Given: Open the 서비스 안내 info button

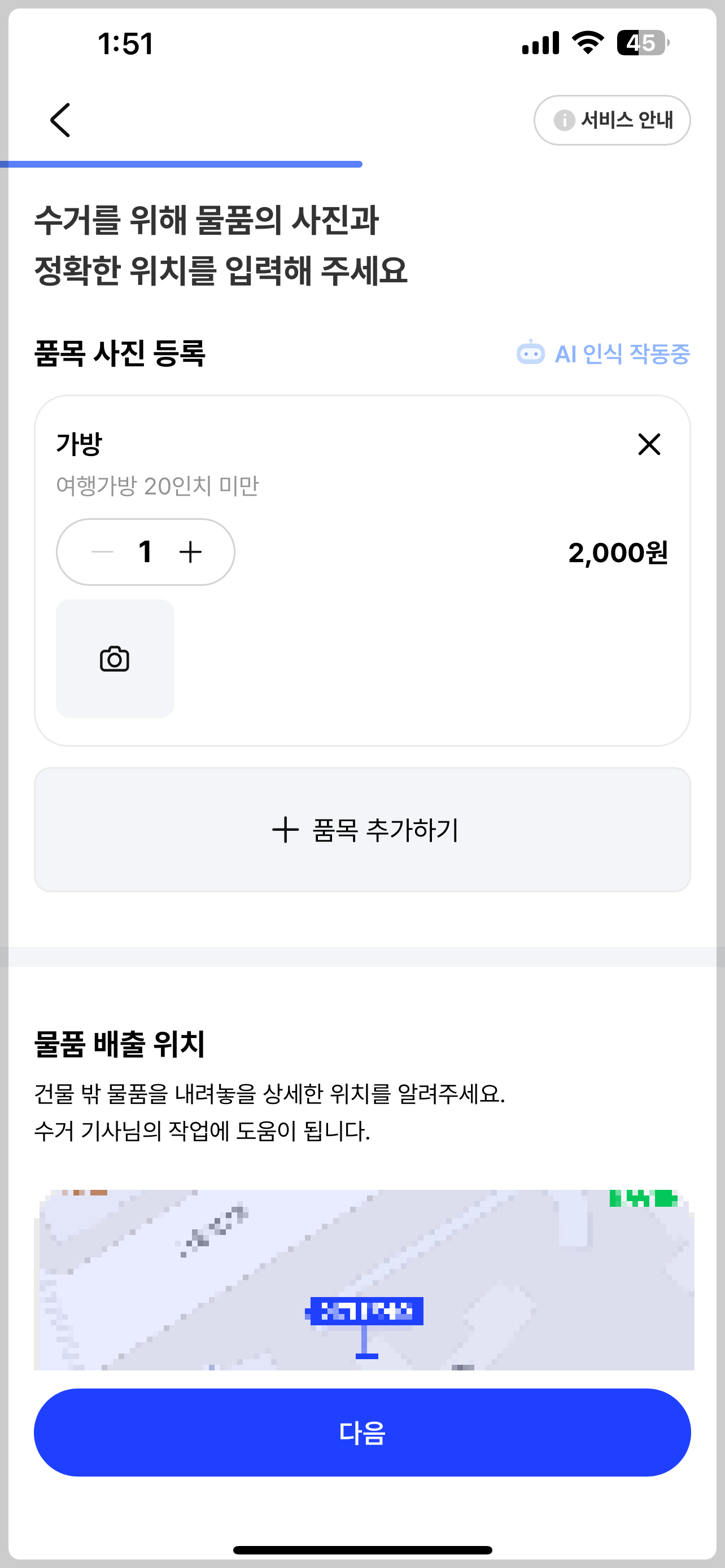Looking at the screenshot, I should pos(612,120).
